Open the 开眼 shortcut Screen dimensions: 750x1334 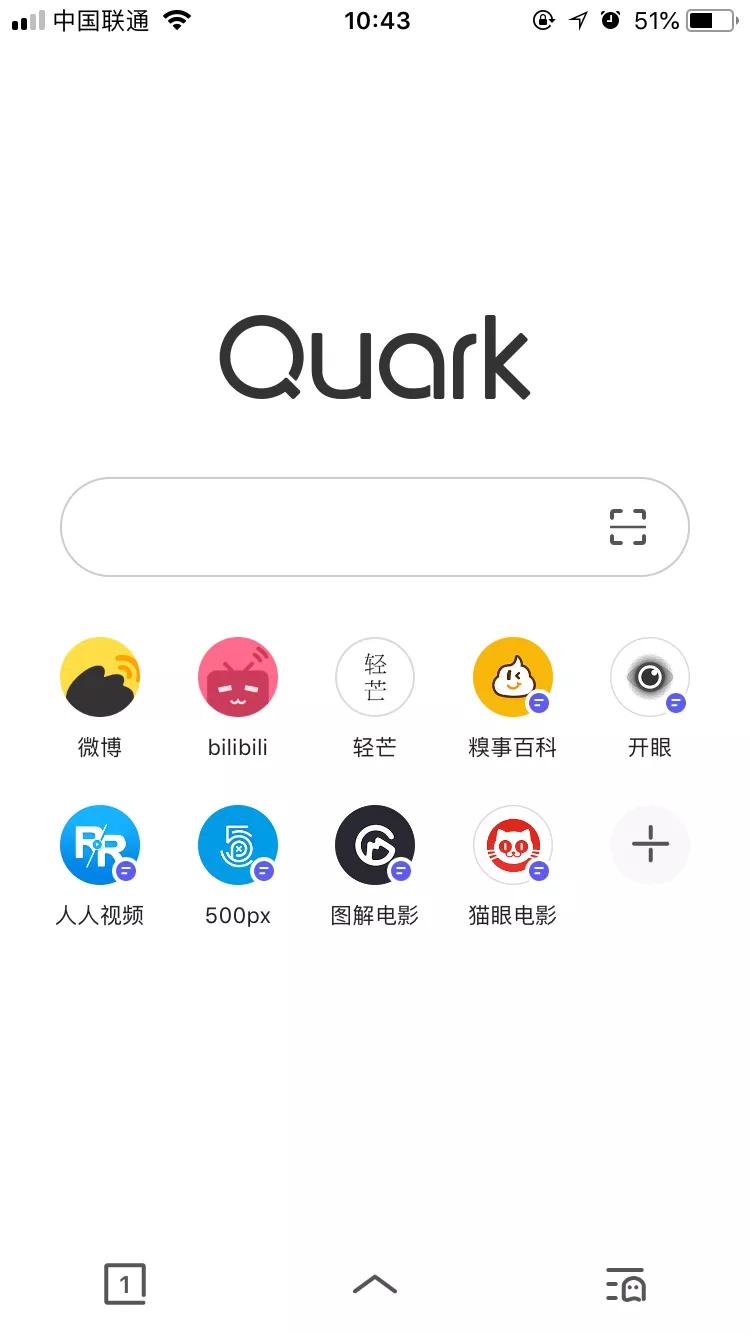(x=650, y=678)
